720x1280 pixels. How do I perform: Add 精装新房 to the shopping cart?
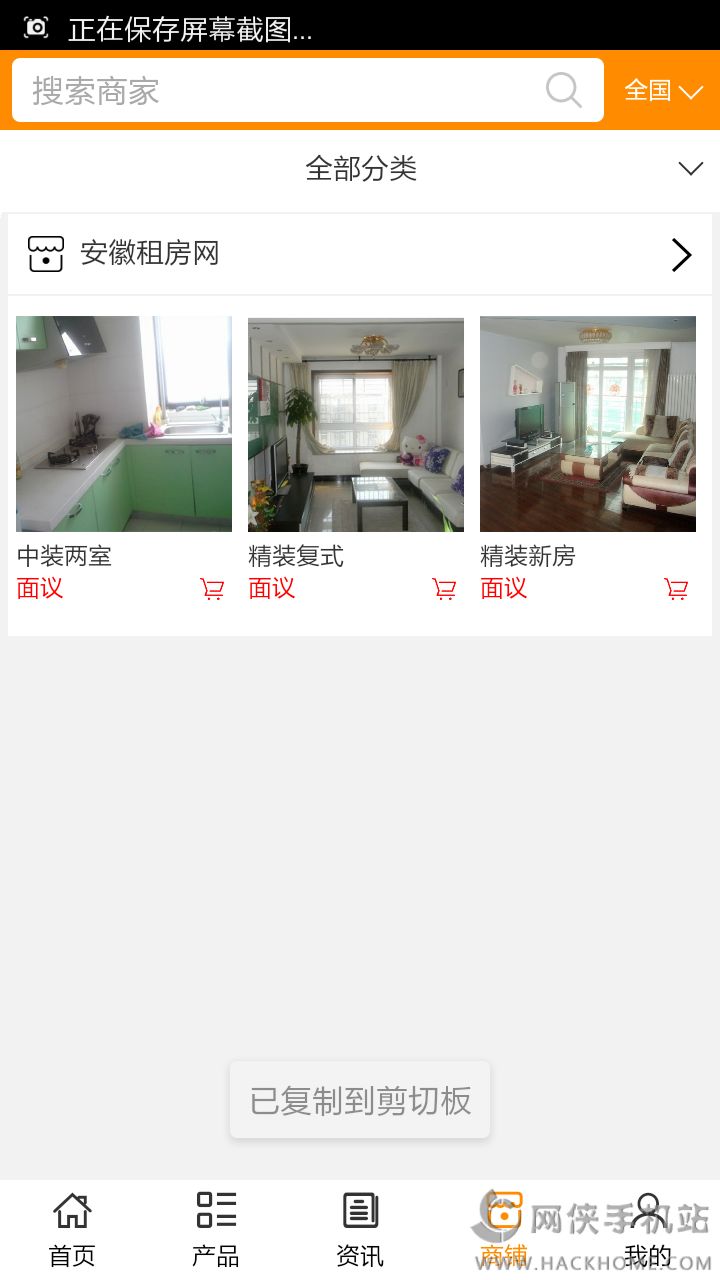[676, 589]
